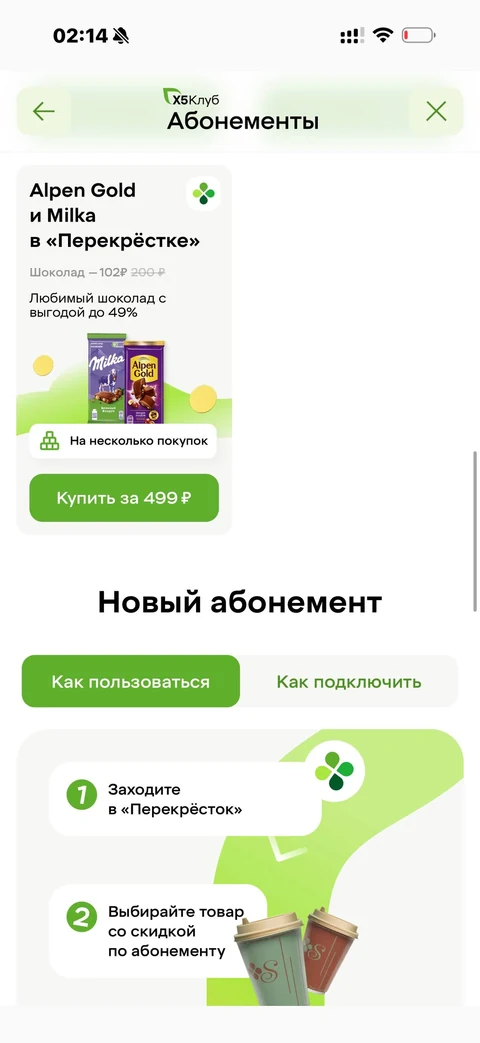Select the Как пользоваться tab
The width and height of the screenshot is (480, 1043).
point(131,681)
